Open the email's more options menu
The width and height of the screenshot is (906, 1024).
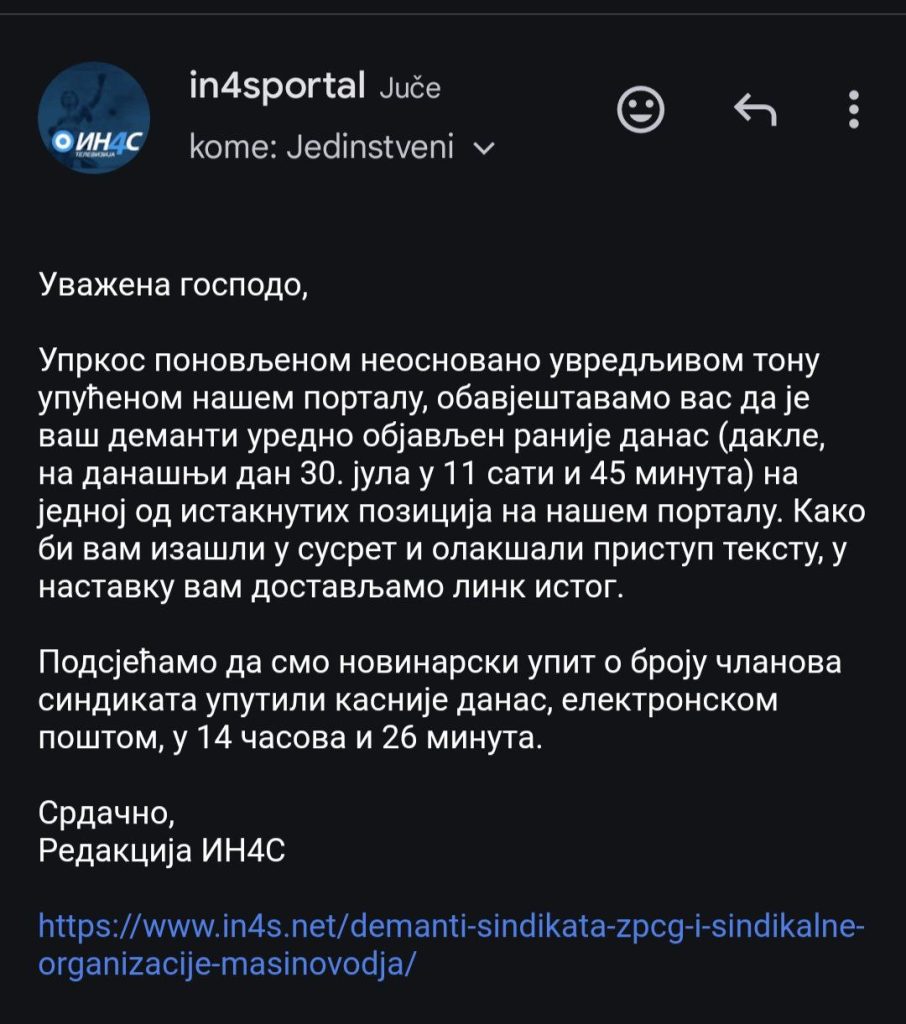pos(853,109)
